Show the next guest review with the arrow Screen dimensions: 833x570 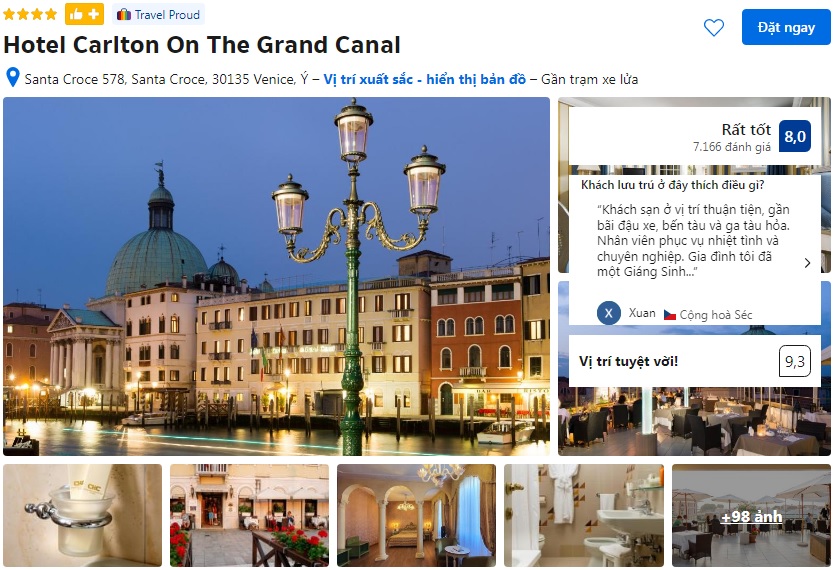(807, 263)
